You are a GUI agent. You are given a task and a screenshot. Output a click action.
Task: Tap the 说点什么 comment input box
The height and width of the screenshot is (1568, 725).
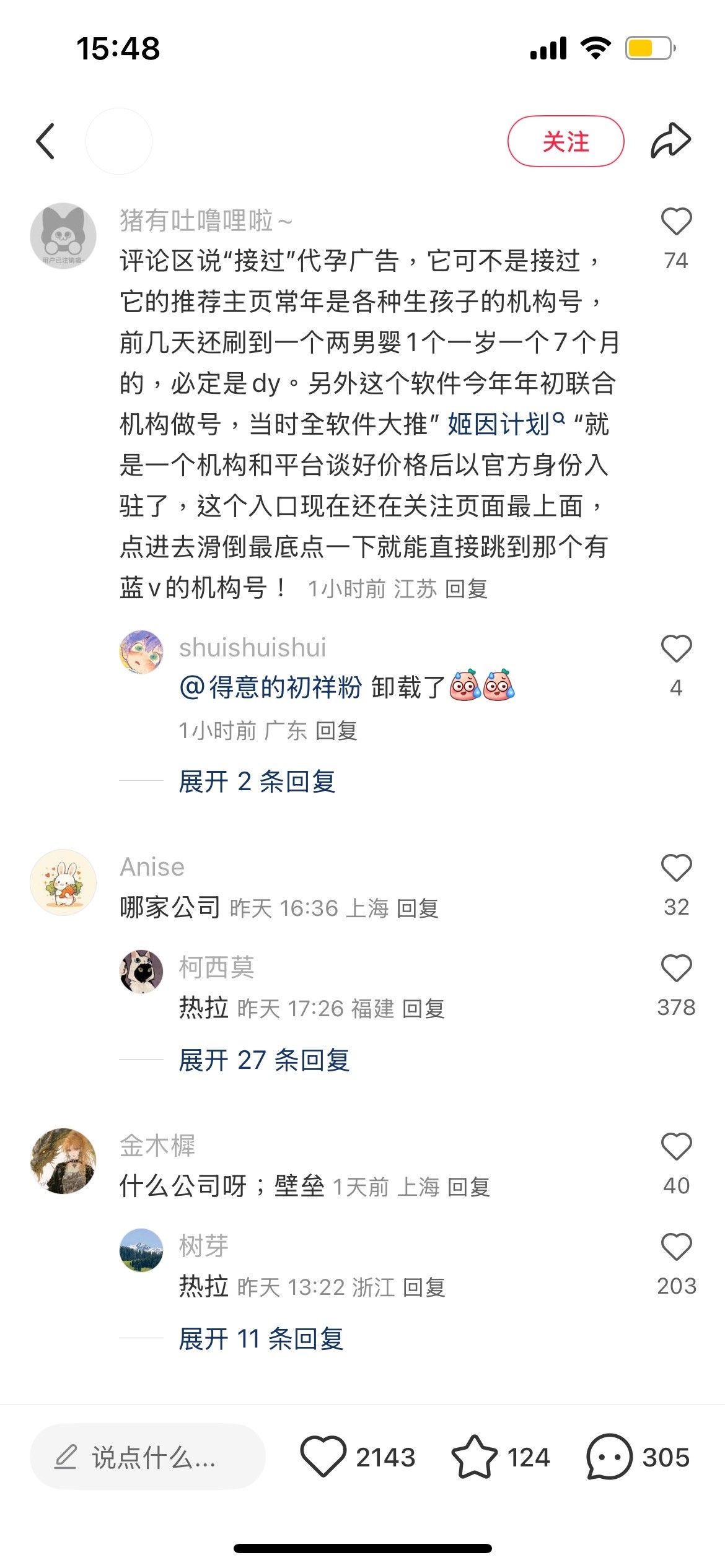click(147, 1457)
